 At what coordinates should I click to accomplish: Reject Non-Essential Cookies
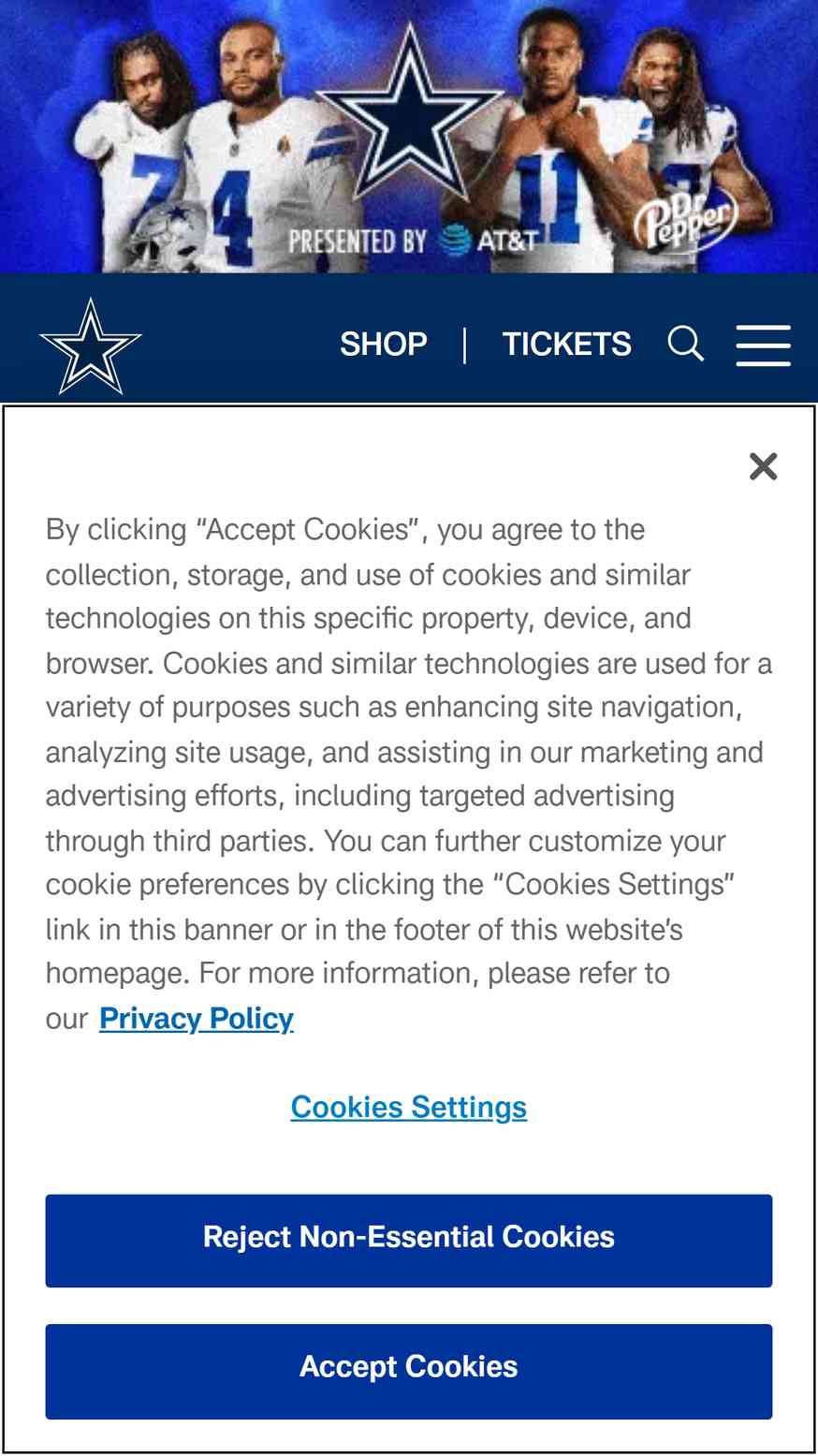(409, 1240)
